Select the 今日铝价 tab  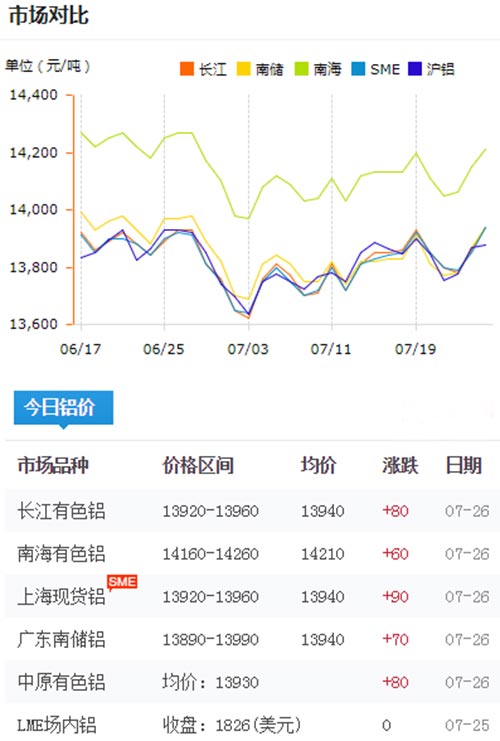pyautogui.click(x=63, y=407)
